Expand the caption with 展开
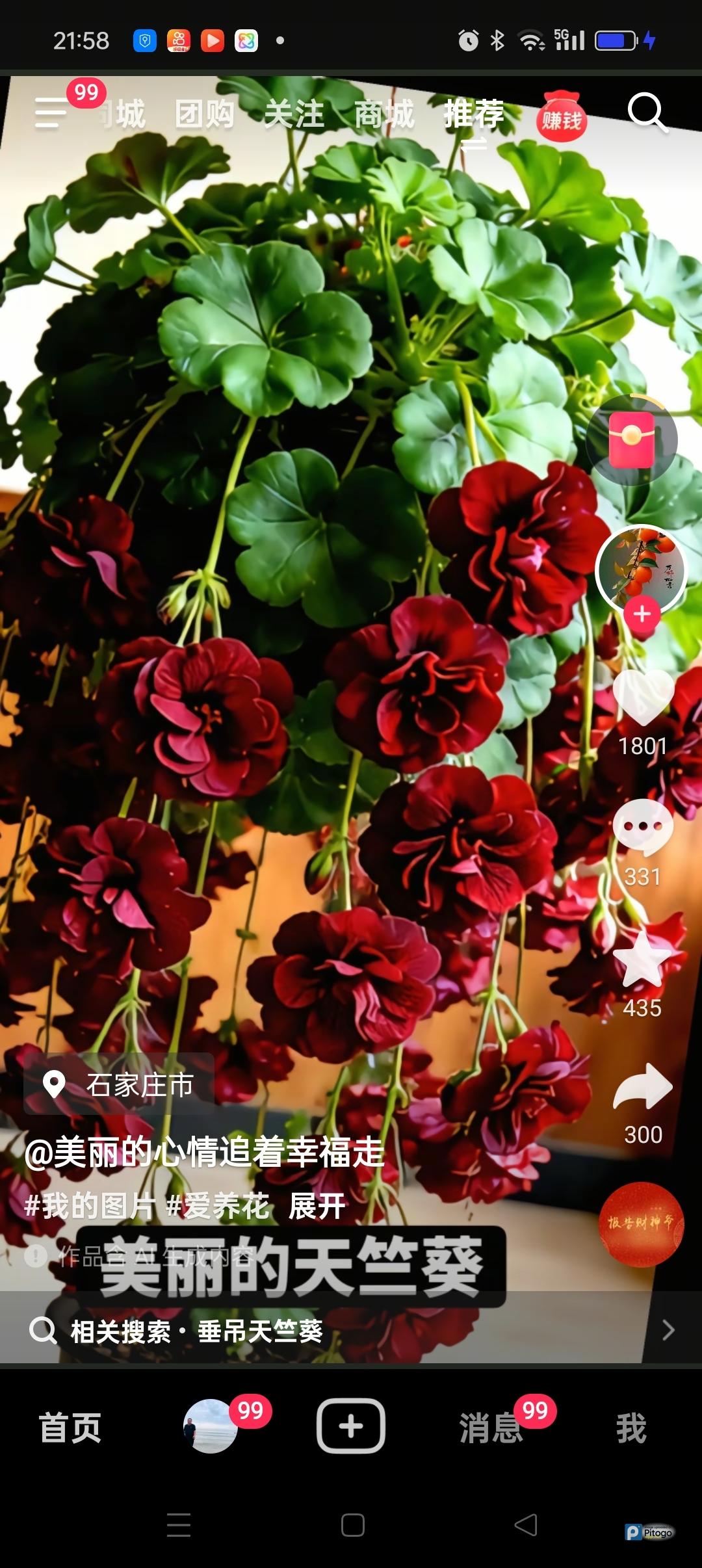Screen dimensions: 702x1568 click(x=317, y=1207)
